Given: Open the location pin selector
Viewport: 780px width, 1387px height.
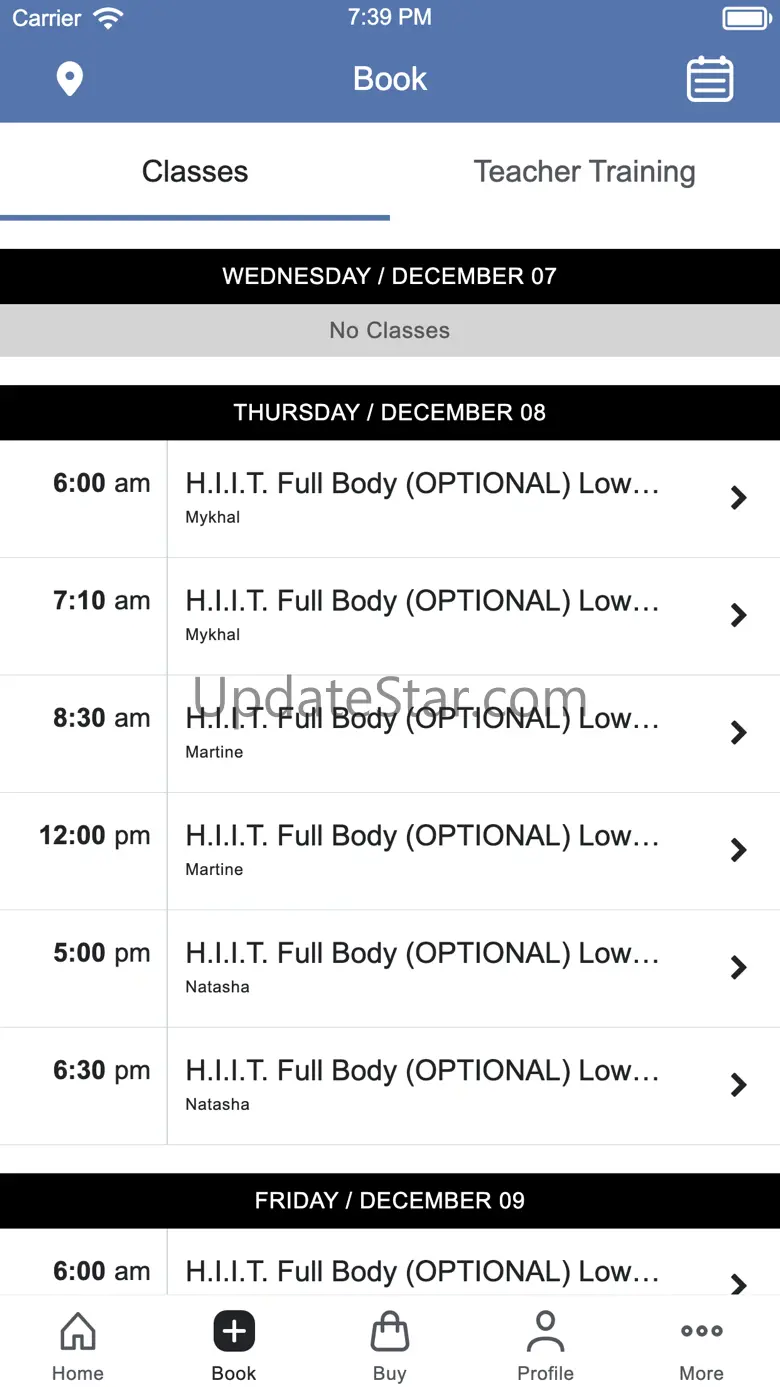Looking at the screenshot, I should [69, 79].
